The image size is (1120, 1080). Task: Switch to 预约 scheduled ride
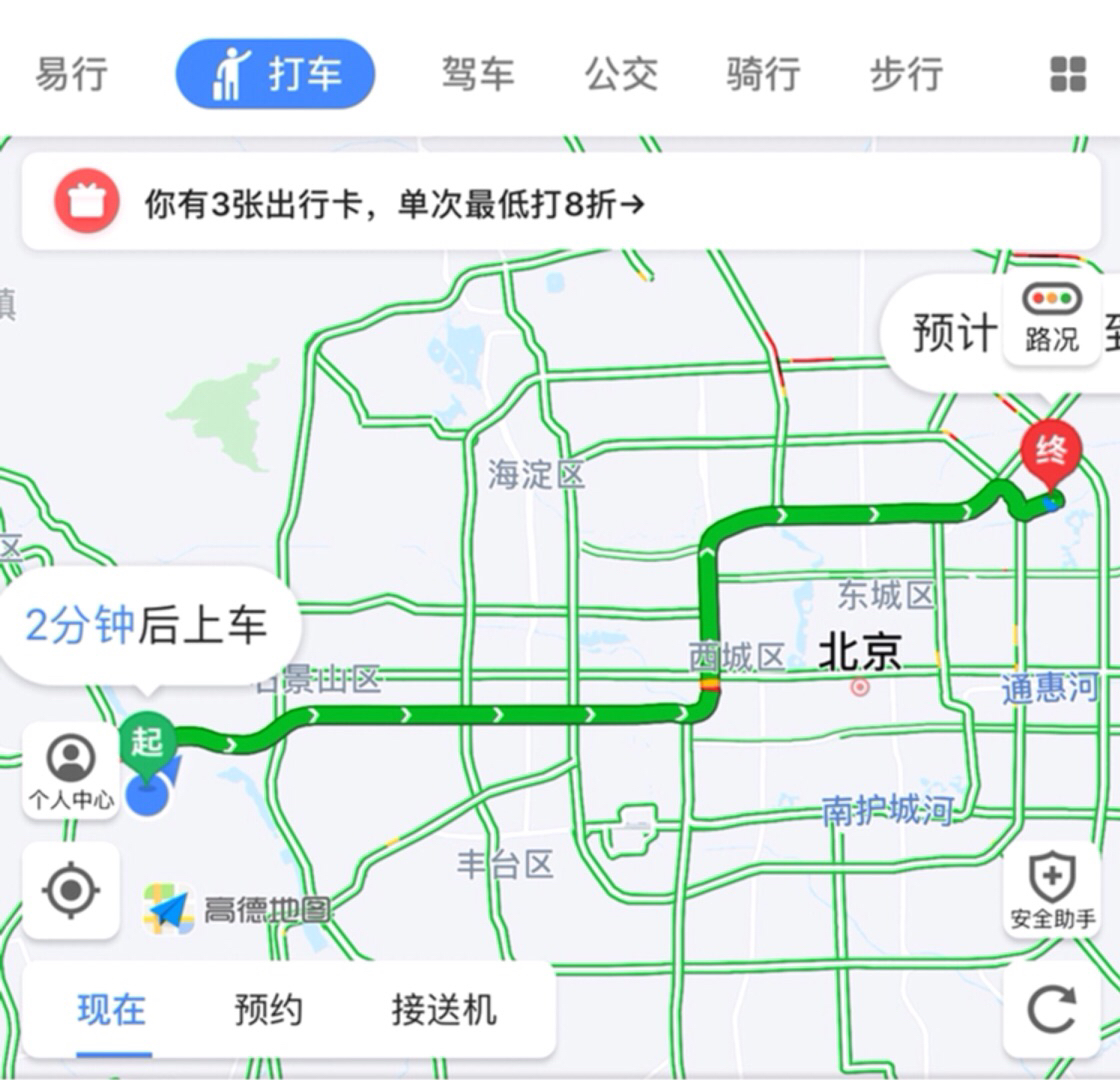(268, 1010)
